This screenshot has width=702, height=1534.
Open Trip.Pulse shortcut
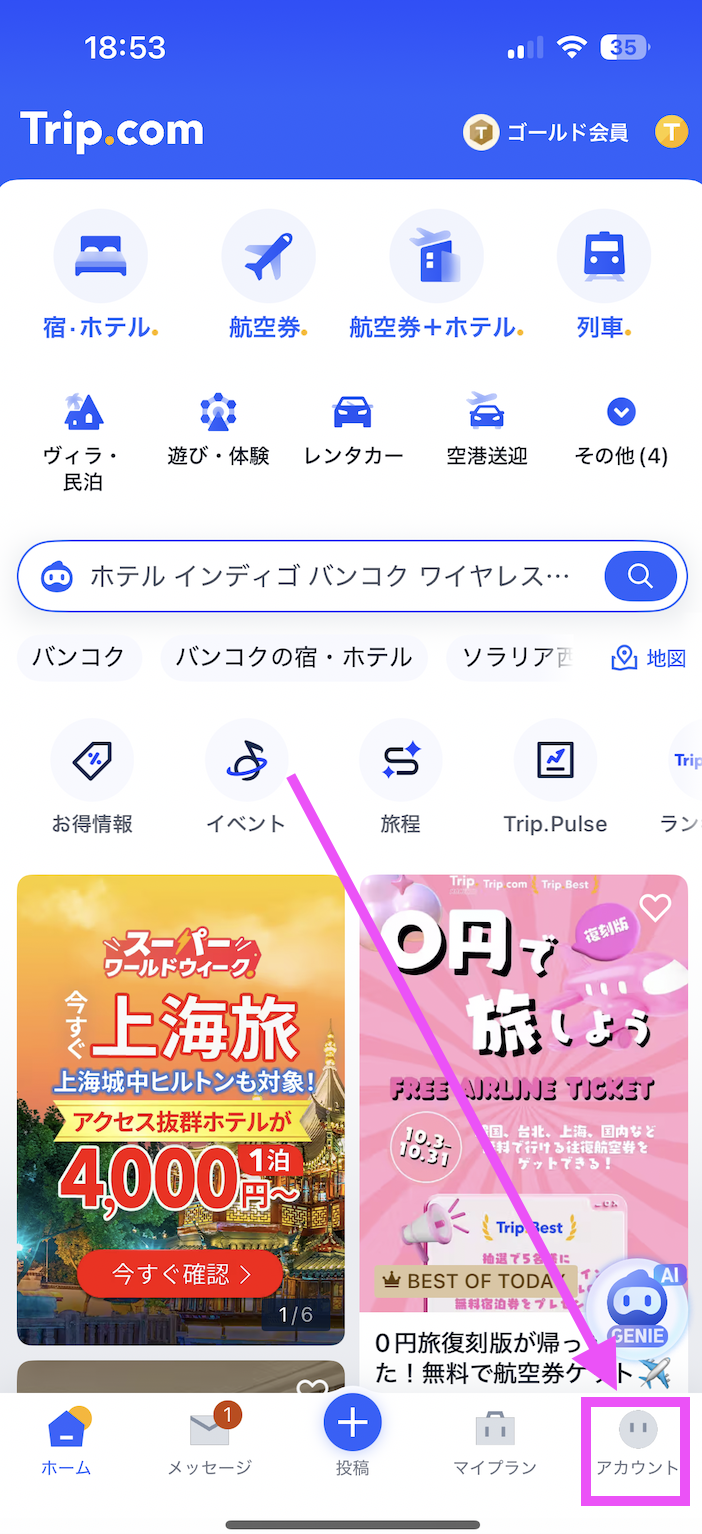555,776
